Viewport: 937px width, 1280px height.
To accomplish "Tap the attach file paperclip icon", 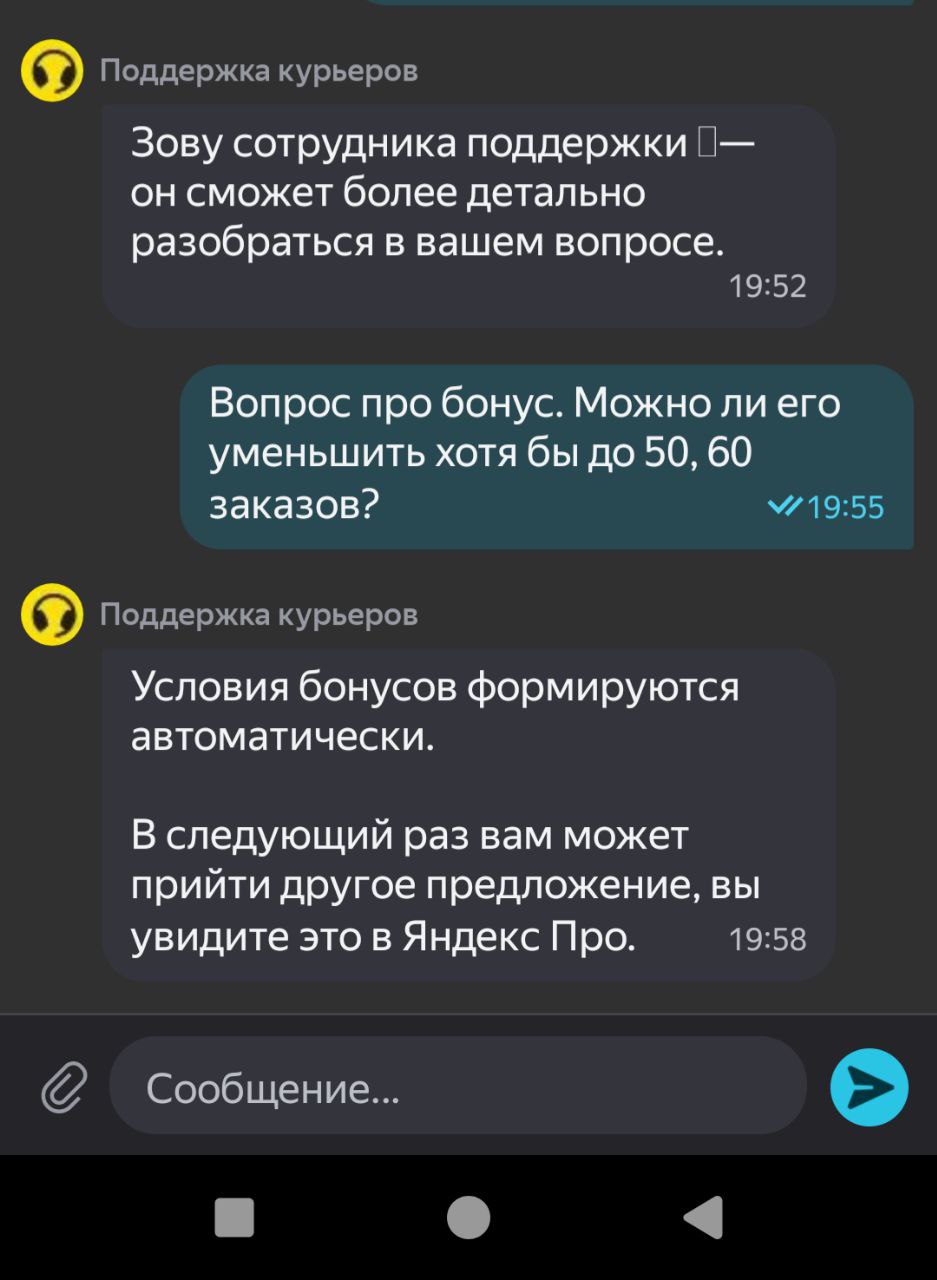I will [x=63, y=1087].
